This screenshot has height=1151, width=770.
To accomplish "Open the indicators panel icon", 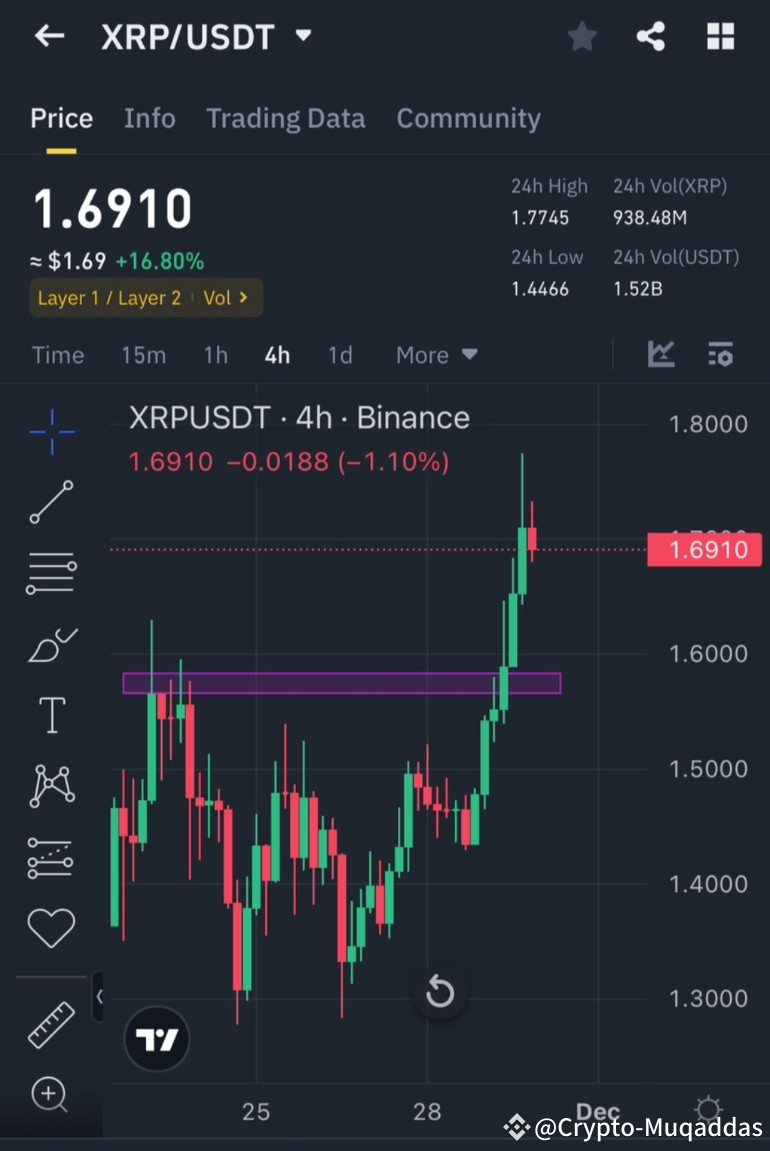I will (720, 354).
